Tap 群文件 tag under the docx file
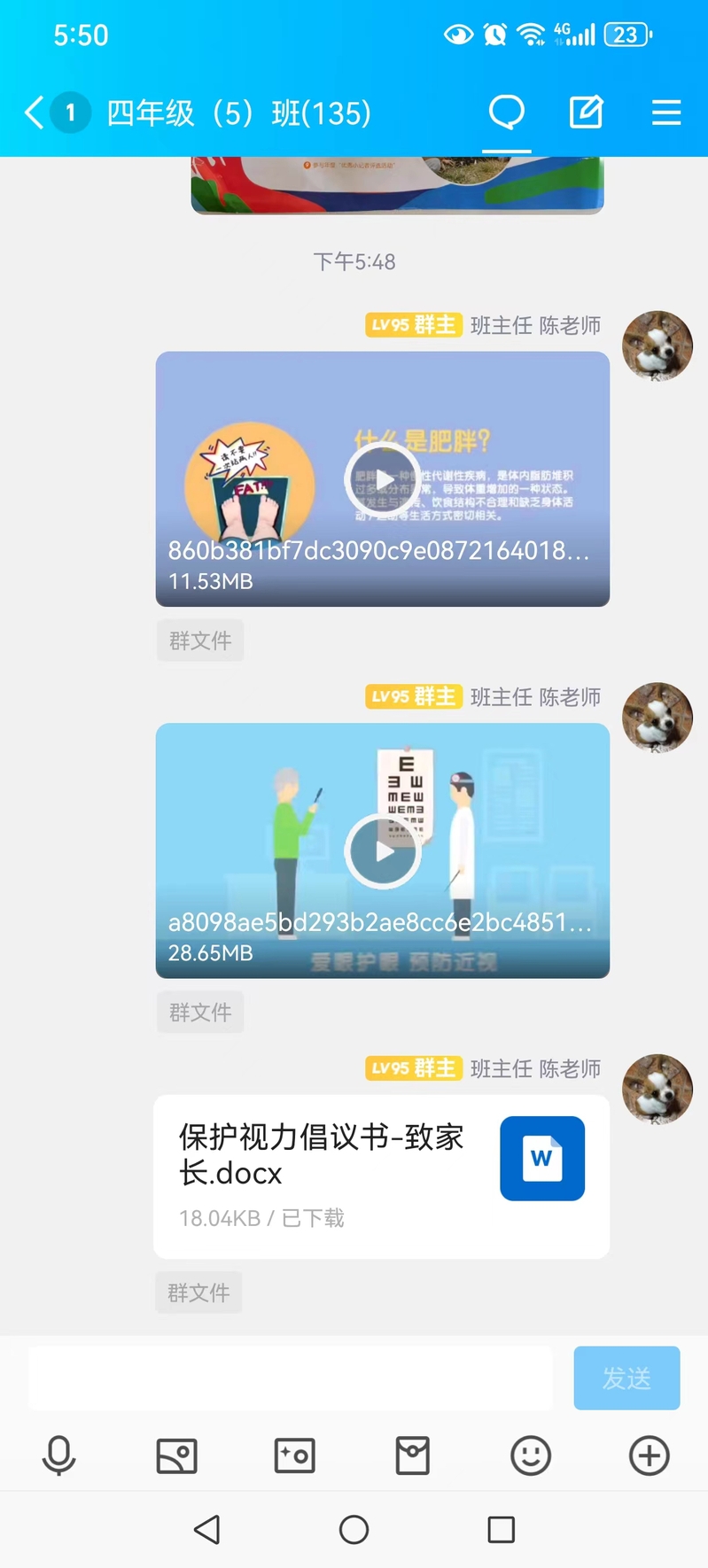The height and width of the screenshot is (1568, 708). 198,1292
